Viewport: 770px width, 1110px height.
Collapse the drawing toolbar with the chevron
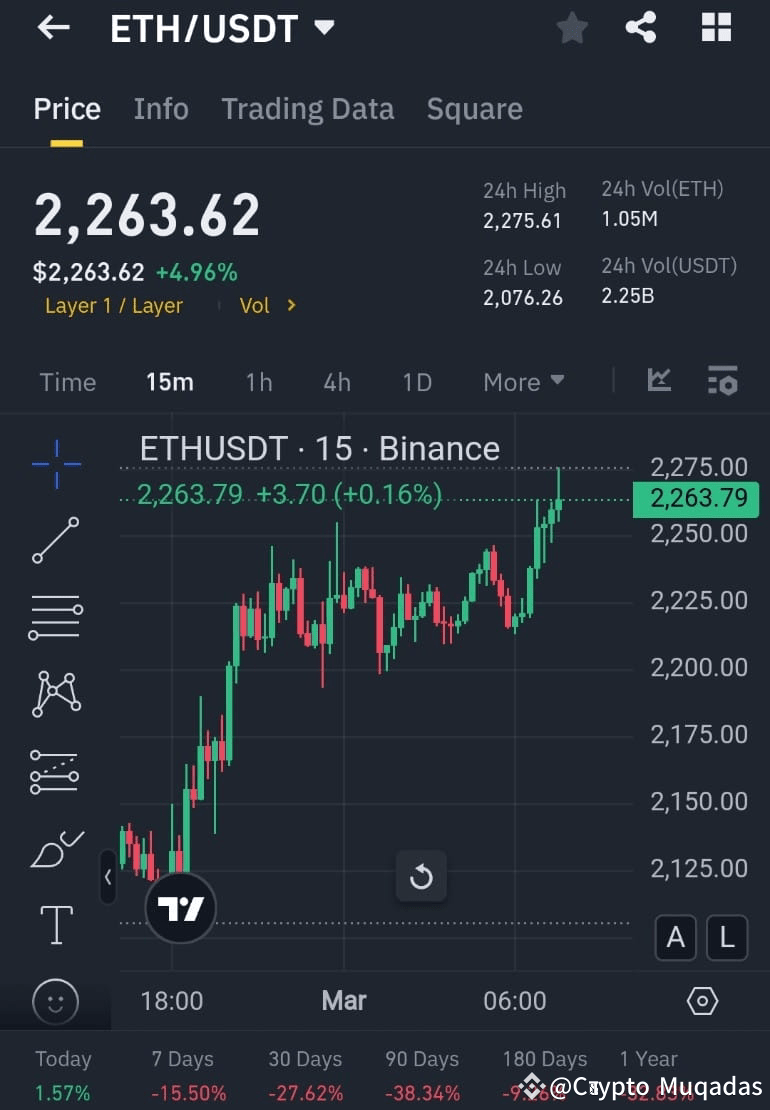[108, 877]
